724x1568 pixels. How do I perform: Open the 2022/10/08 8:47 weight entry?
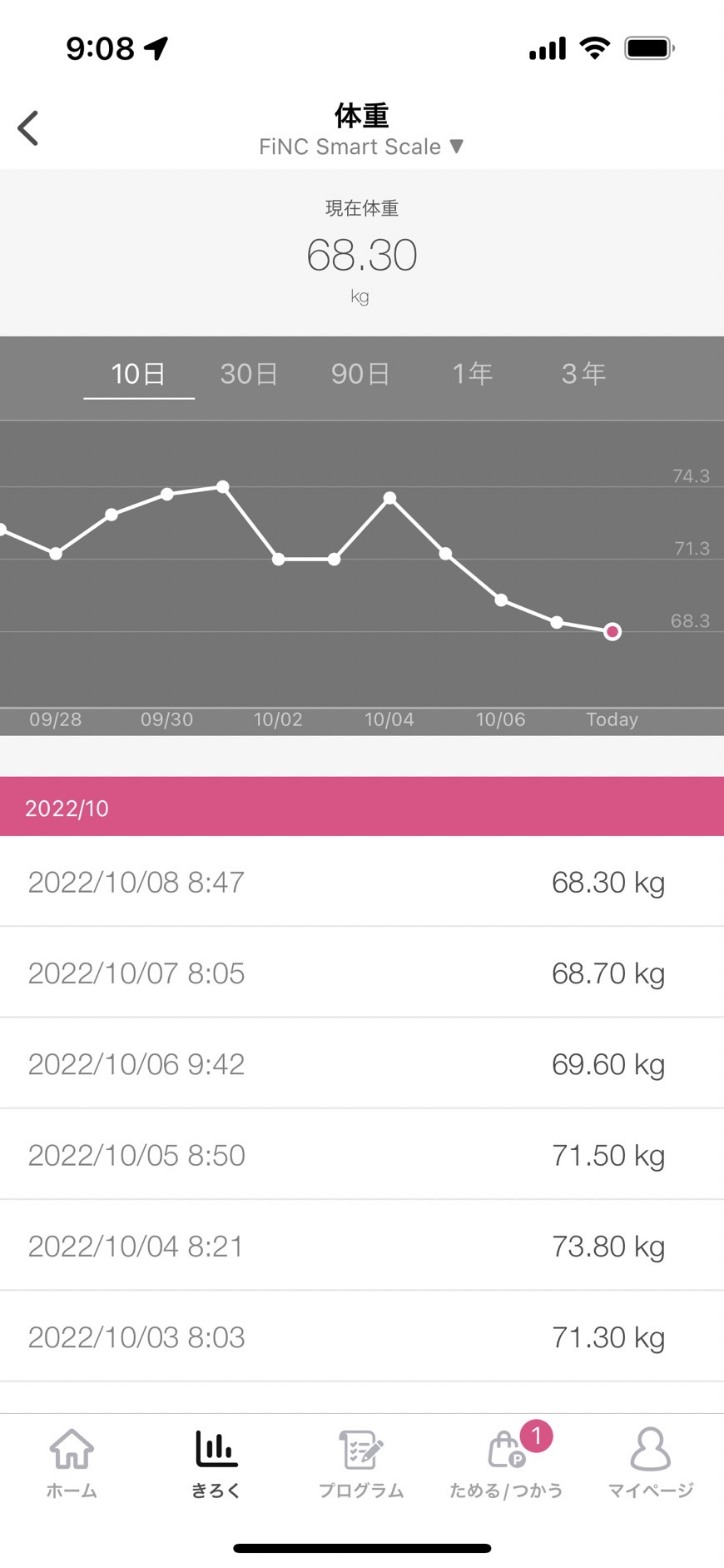click(x=362, y=882)
